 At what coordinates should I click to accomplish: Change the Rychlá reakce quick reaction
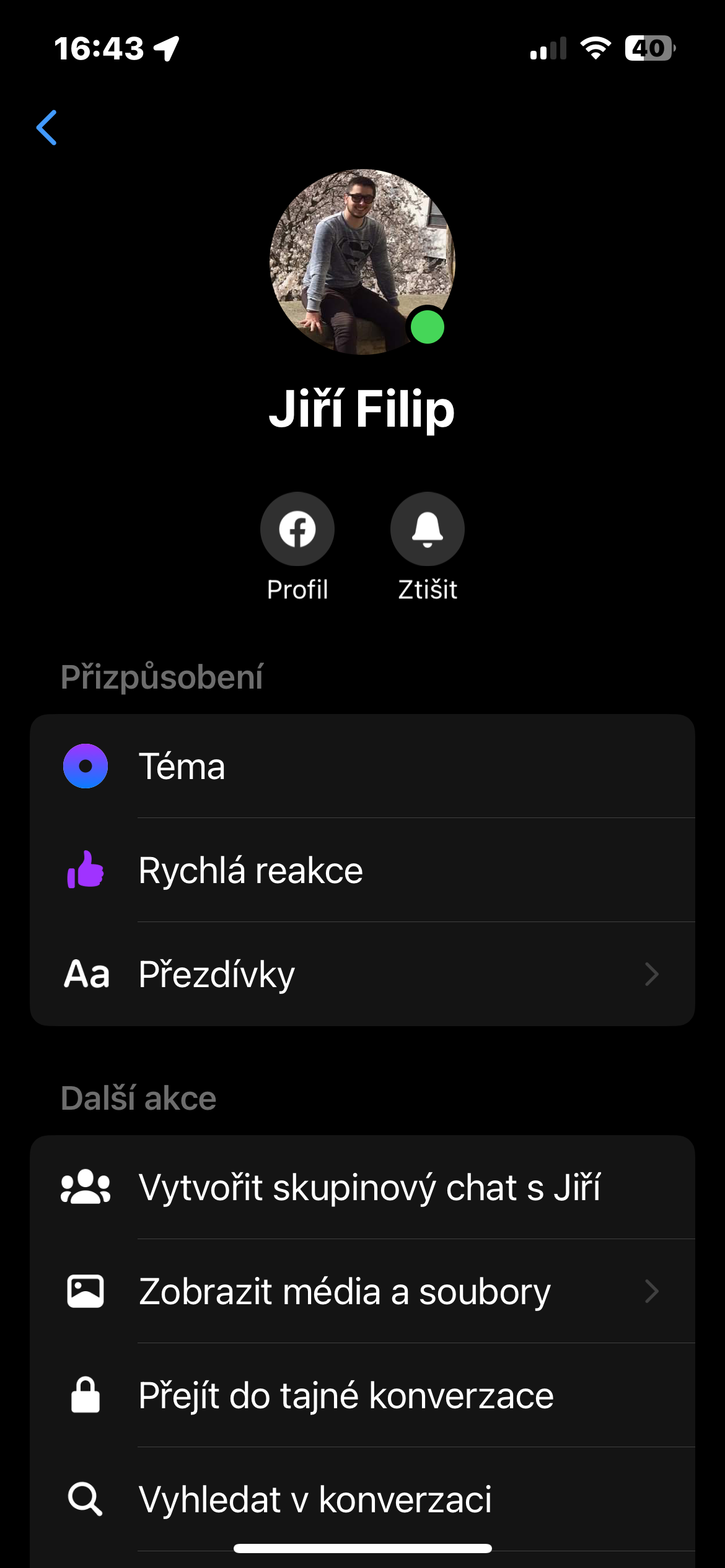point(362,870)
